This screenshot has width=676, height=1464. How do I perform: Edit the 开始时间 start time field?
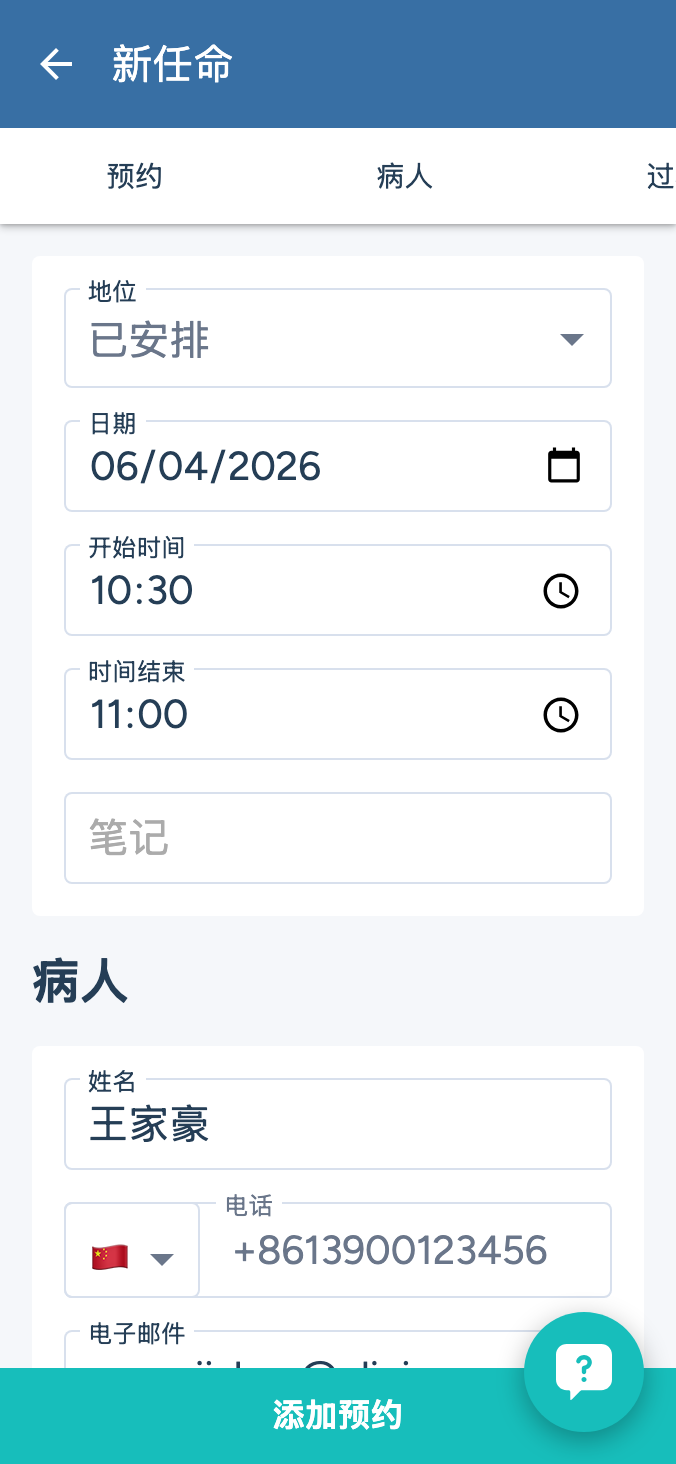tap(300, 591)
